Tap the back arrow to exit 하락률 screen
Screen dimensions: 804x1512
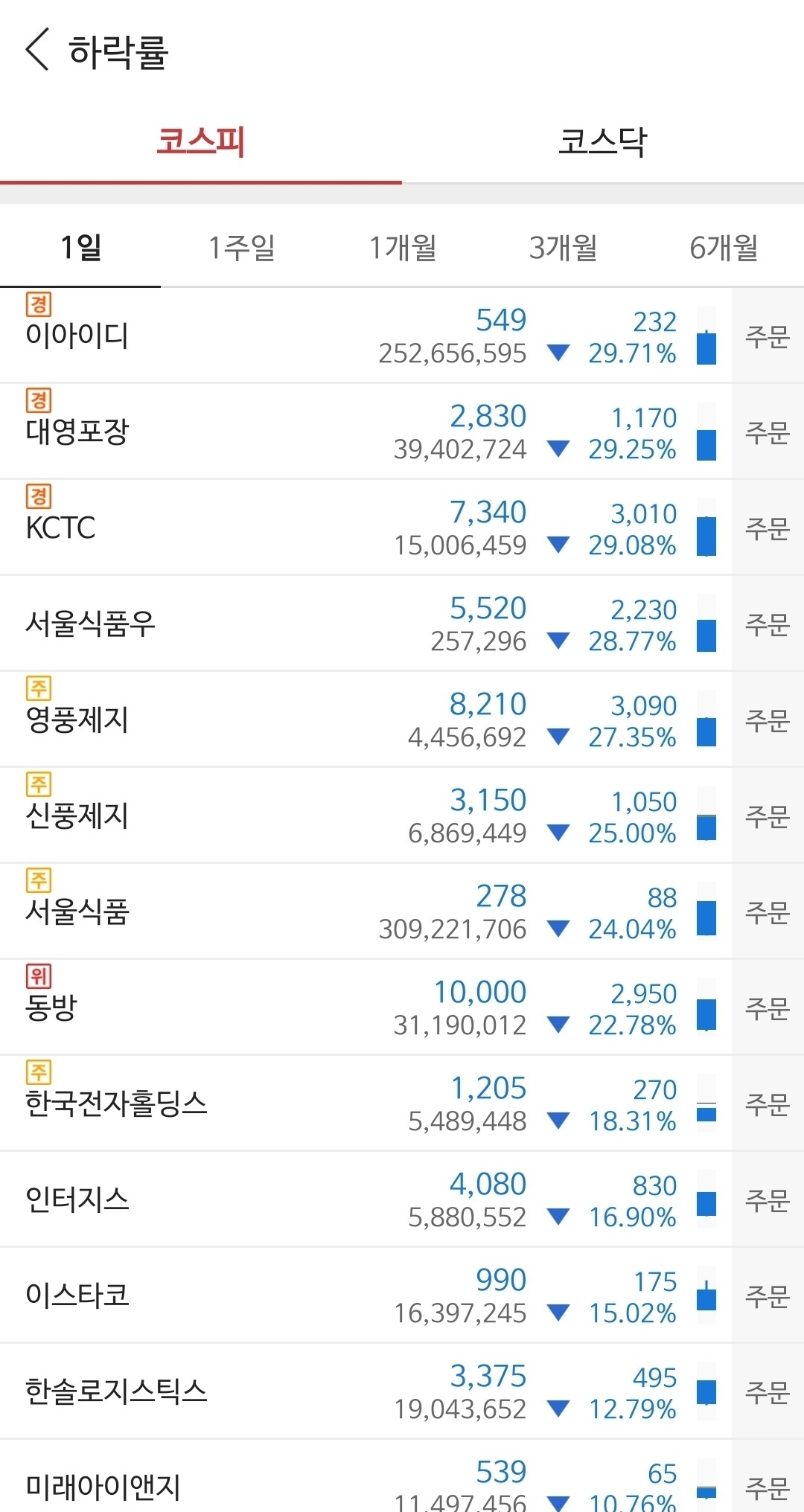click(37, 51)
